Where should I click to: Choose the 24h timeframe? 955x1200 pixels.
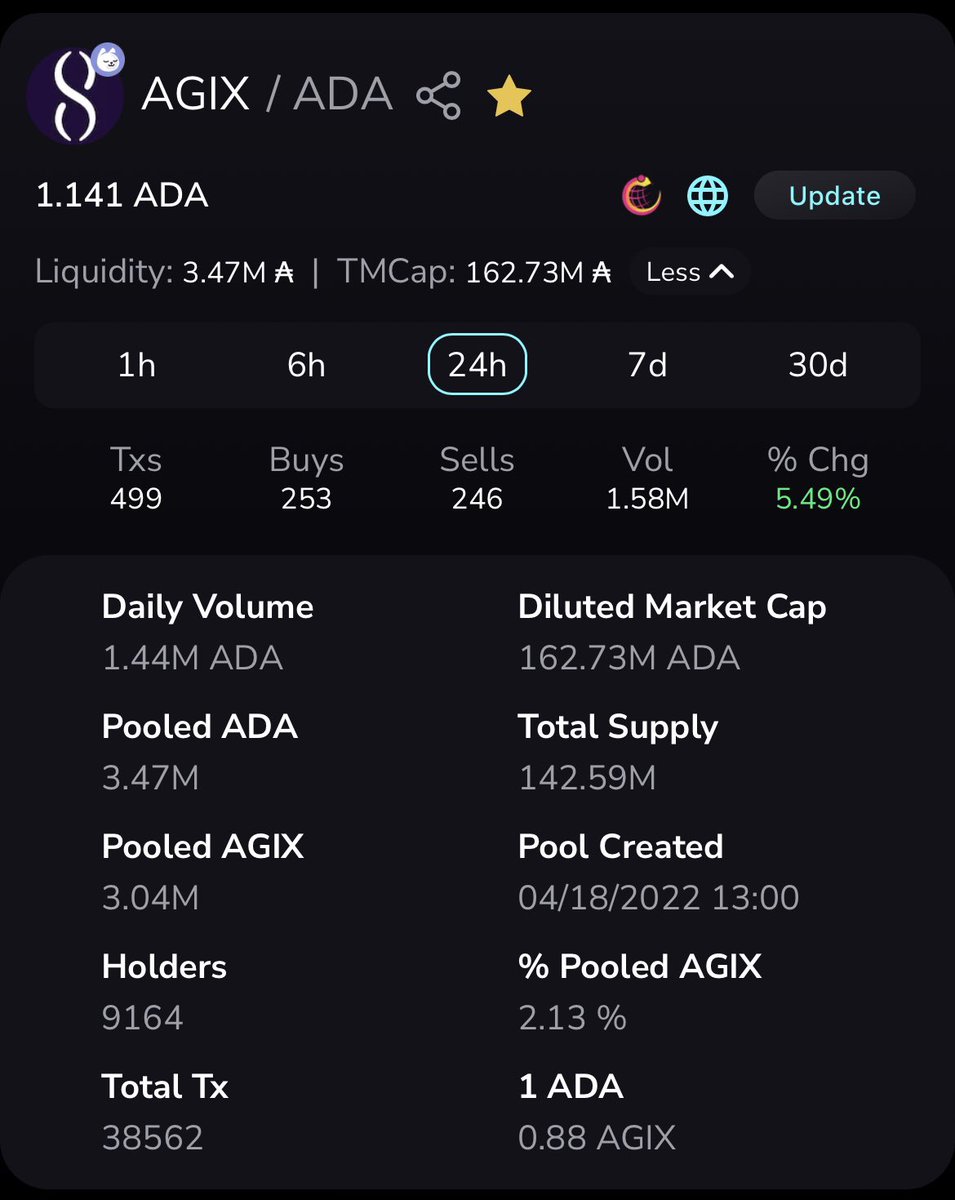click(x=477, y=365)
